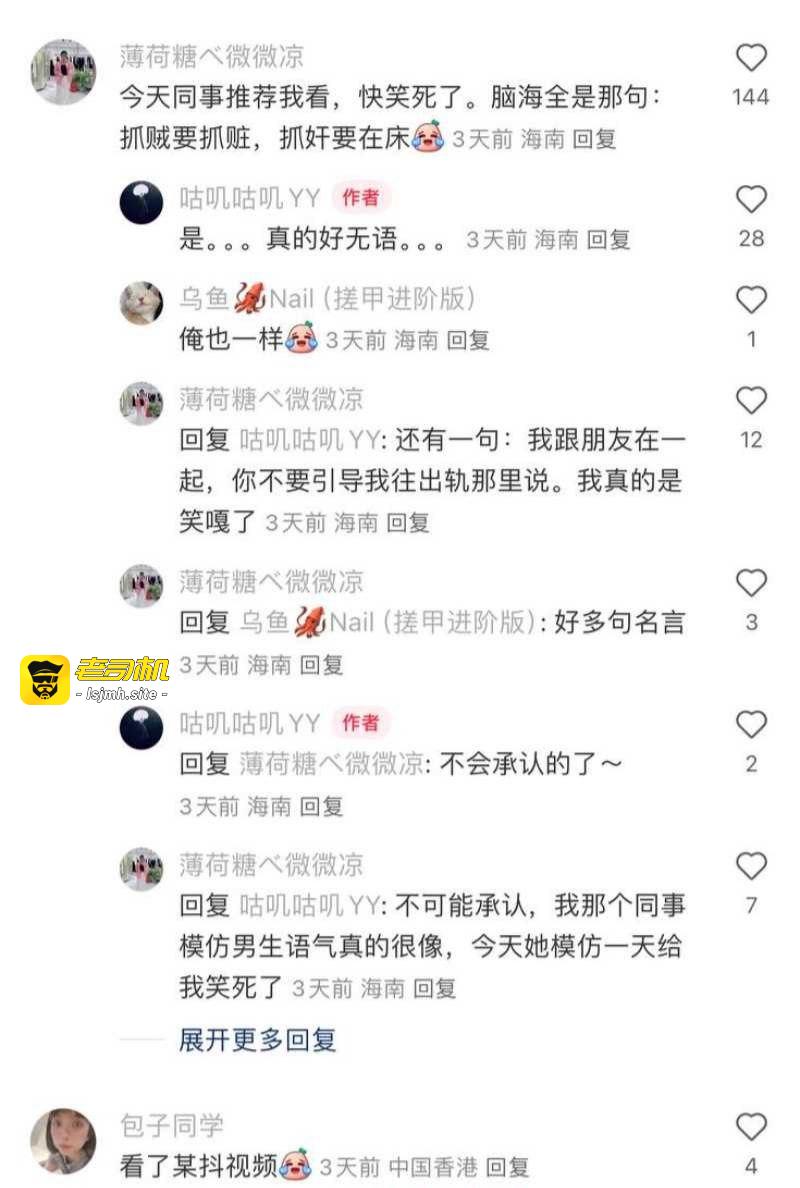Like the reply '好多句名言'
Viewport: 800px width, 1188px height.
click(752, 583)
